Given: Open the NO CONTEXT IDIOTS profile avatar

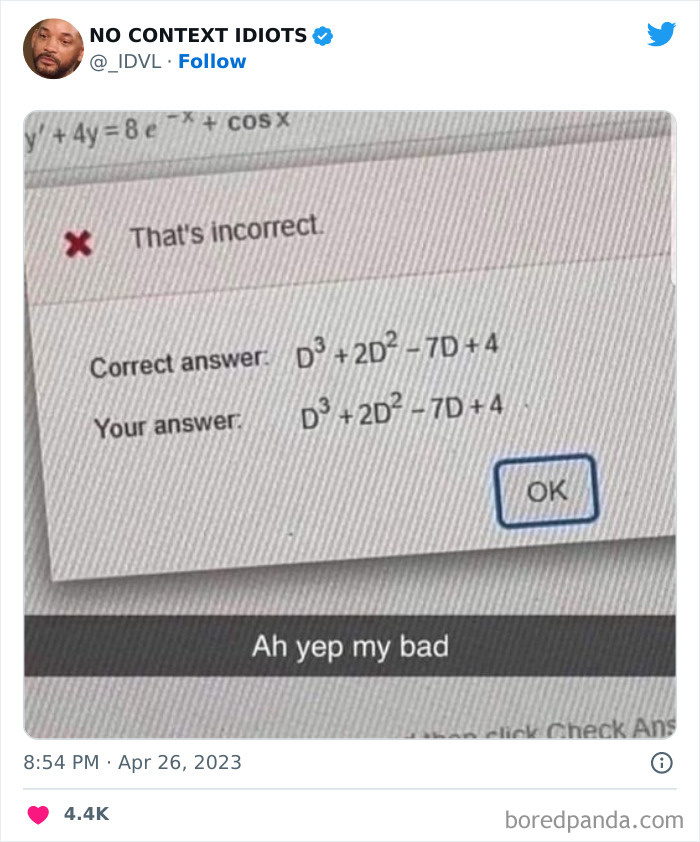Looking at the screenshot, I should 53,49.
